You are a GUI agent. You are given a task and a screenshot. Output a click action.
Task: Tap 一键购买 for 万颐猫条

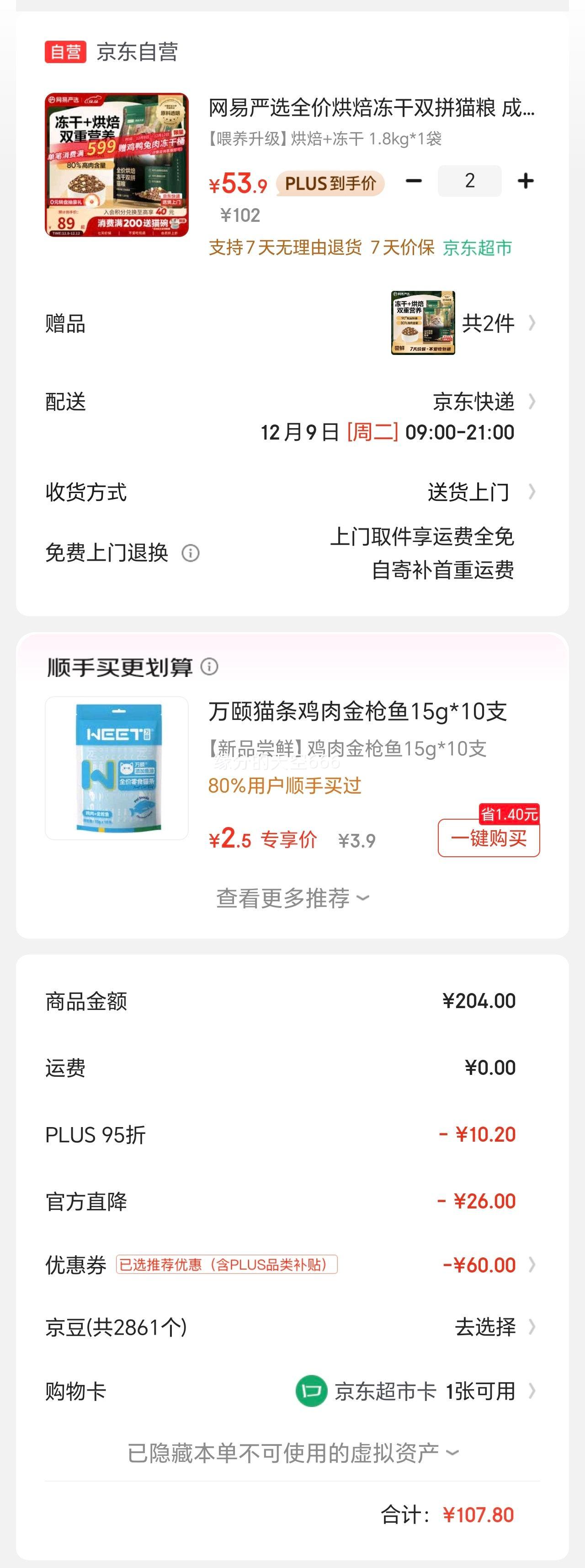489,838
